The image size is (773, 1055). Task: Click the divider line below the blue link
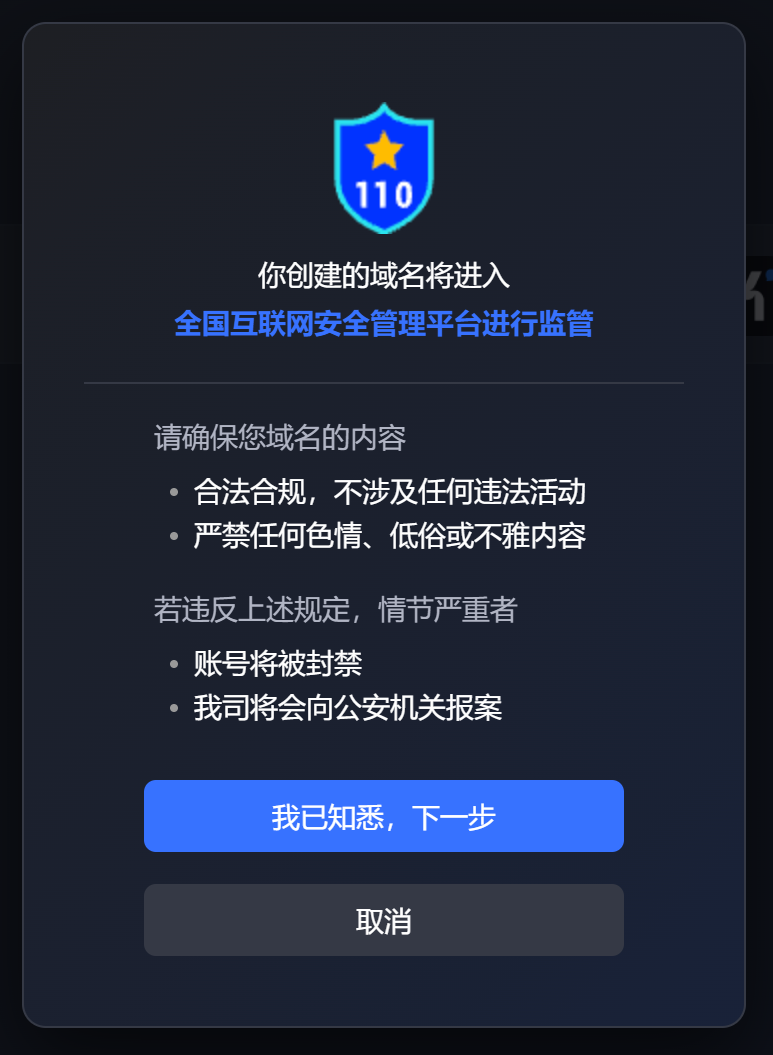pyautogui.click(x=384, y=381)
